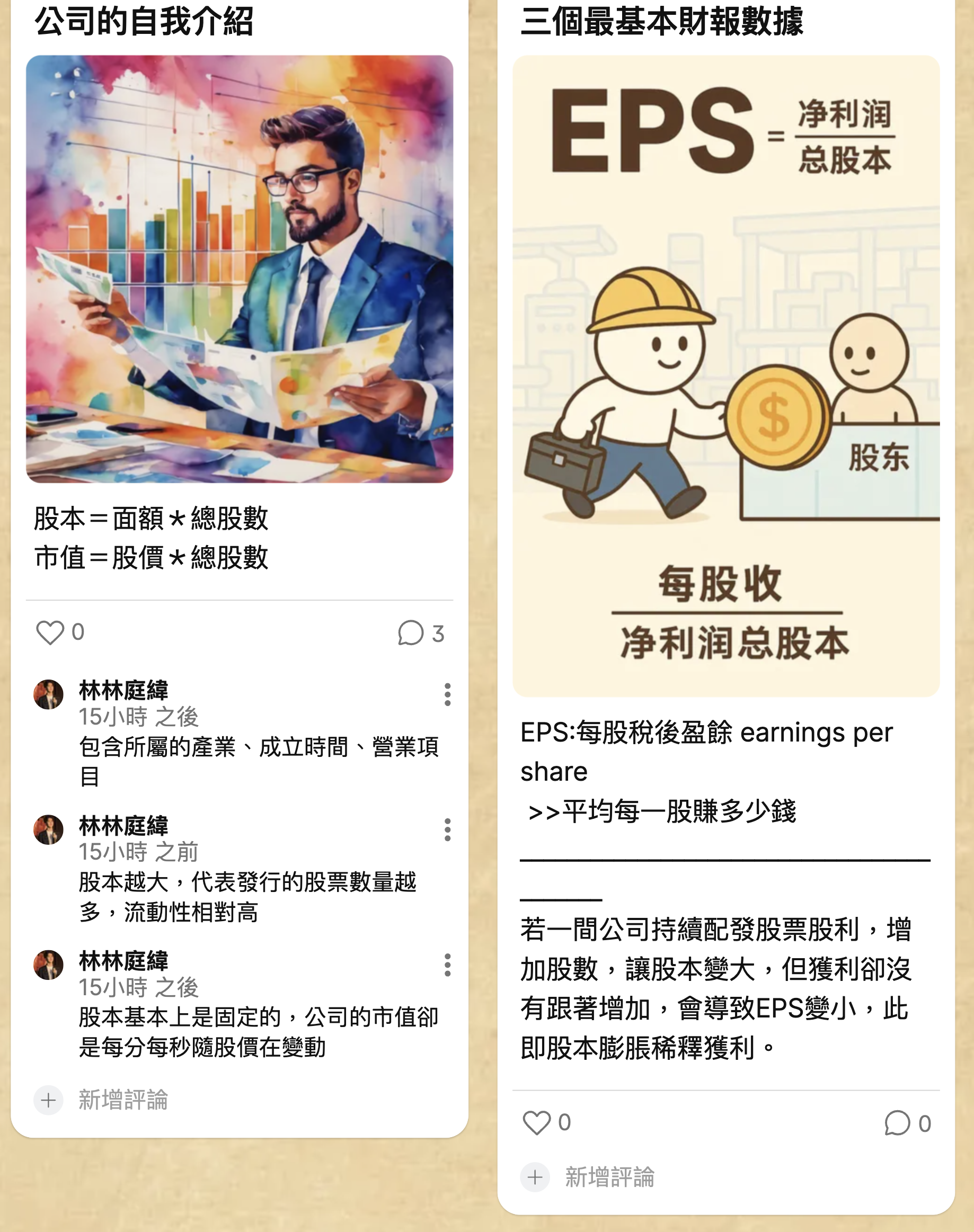Image resolution: width=974 pixels, height=1232 pixels.
Task: Open options for the 包含所屬的產業 comment
Action: [x=448, y=694]
